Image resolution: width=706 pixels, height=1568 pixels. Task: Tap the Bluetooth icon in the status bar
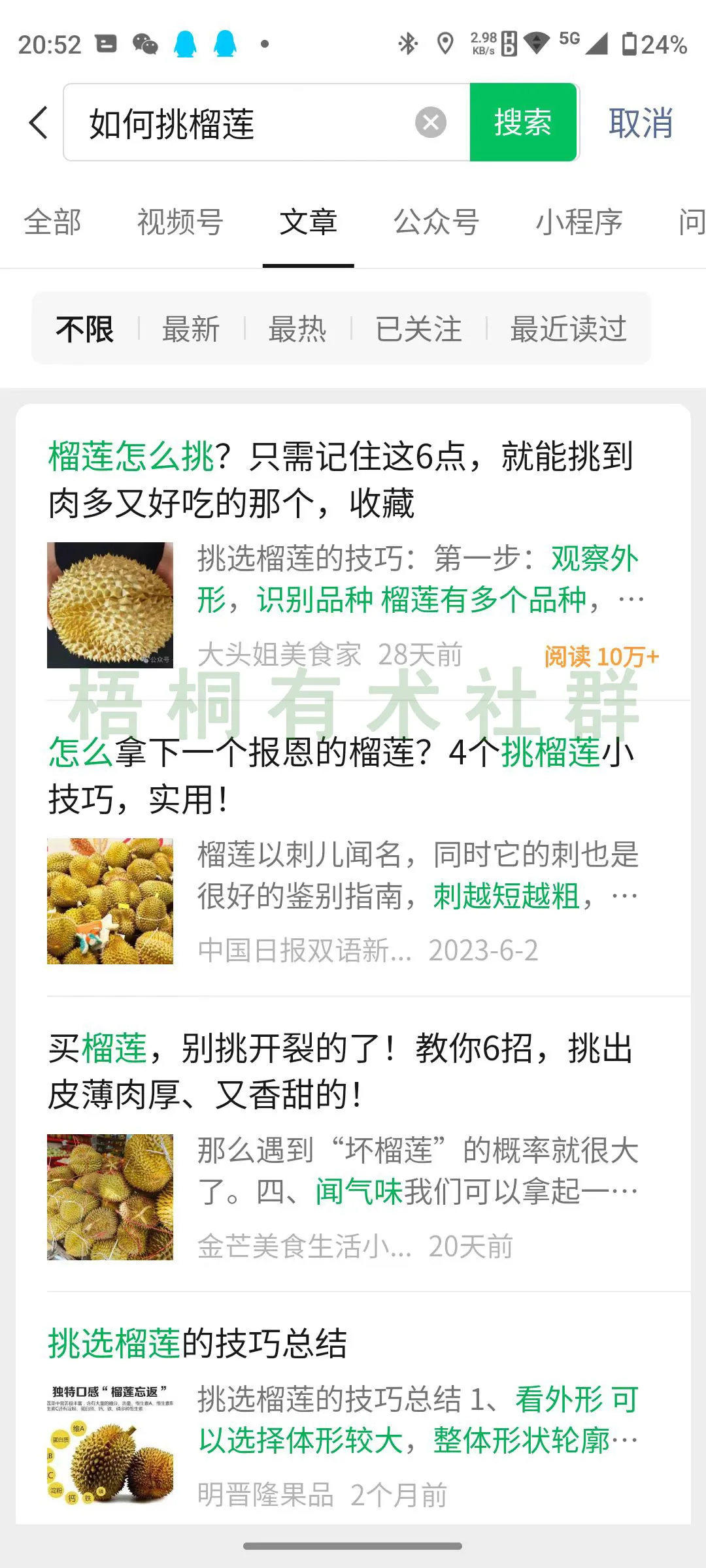tap(407, 42)
